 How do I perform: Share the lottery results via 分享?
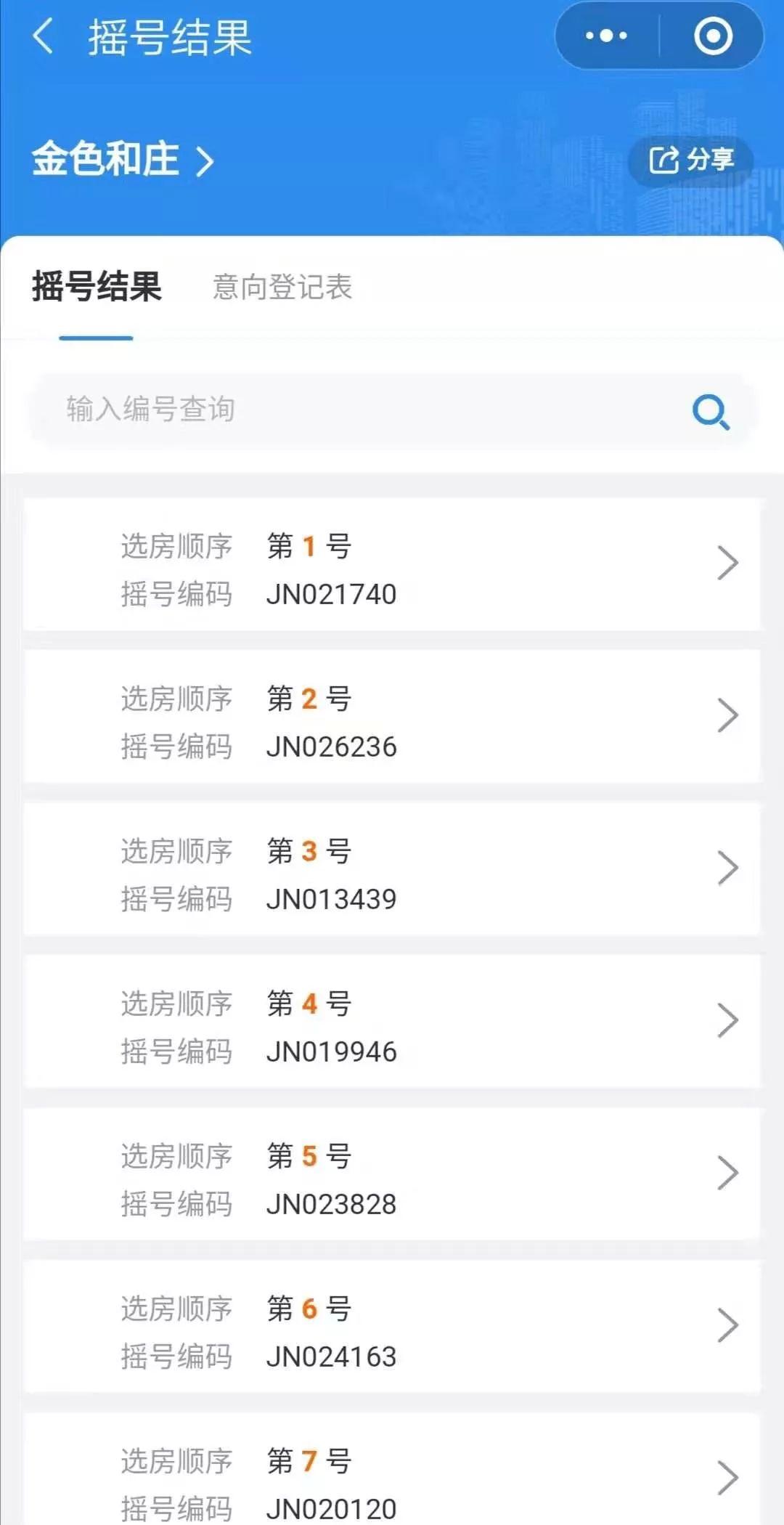coord(690,160)
